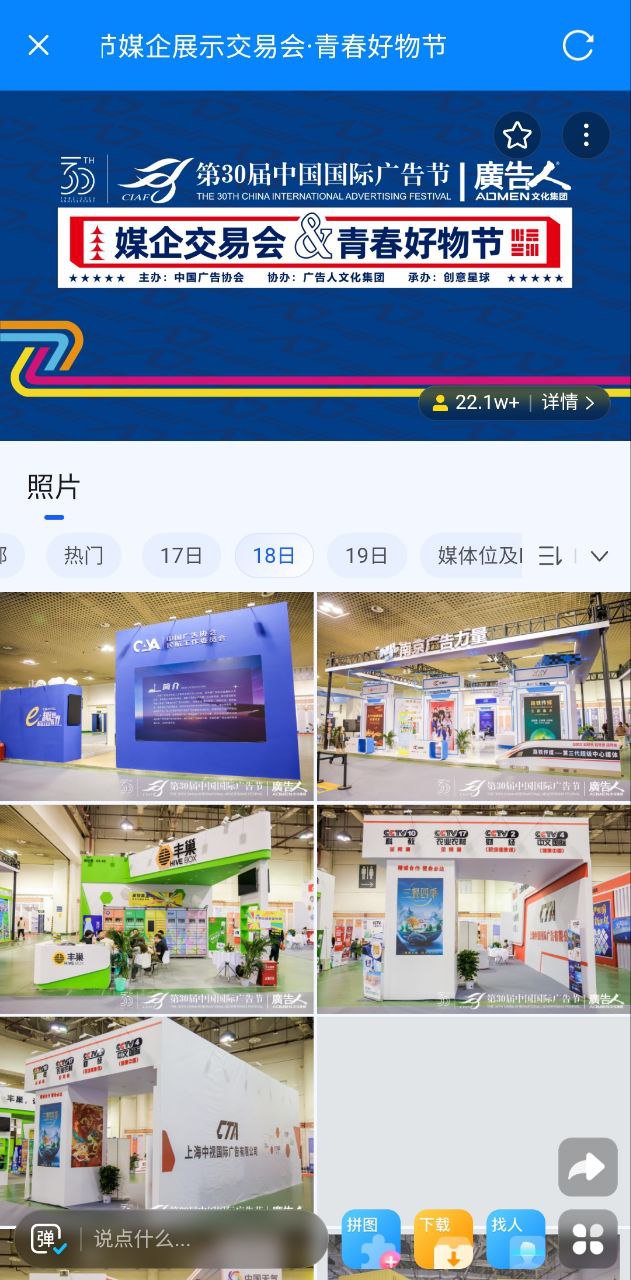Select the 媒体位及 category chip
The image size is (631, 1280).
480,556
